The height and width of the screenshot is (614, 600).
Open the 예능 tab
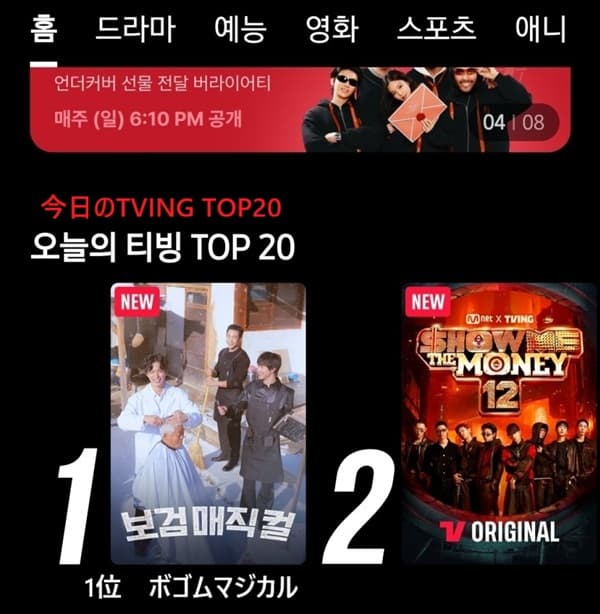240,29
